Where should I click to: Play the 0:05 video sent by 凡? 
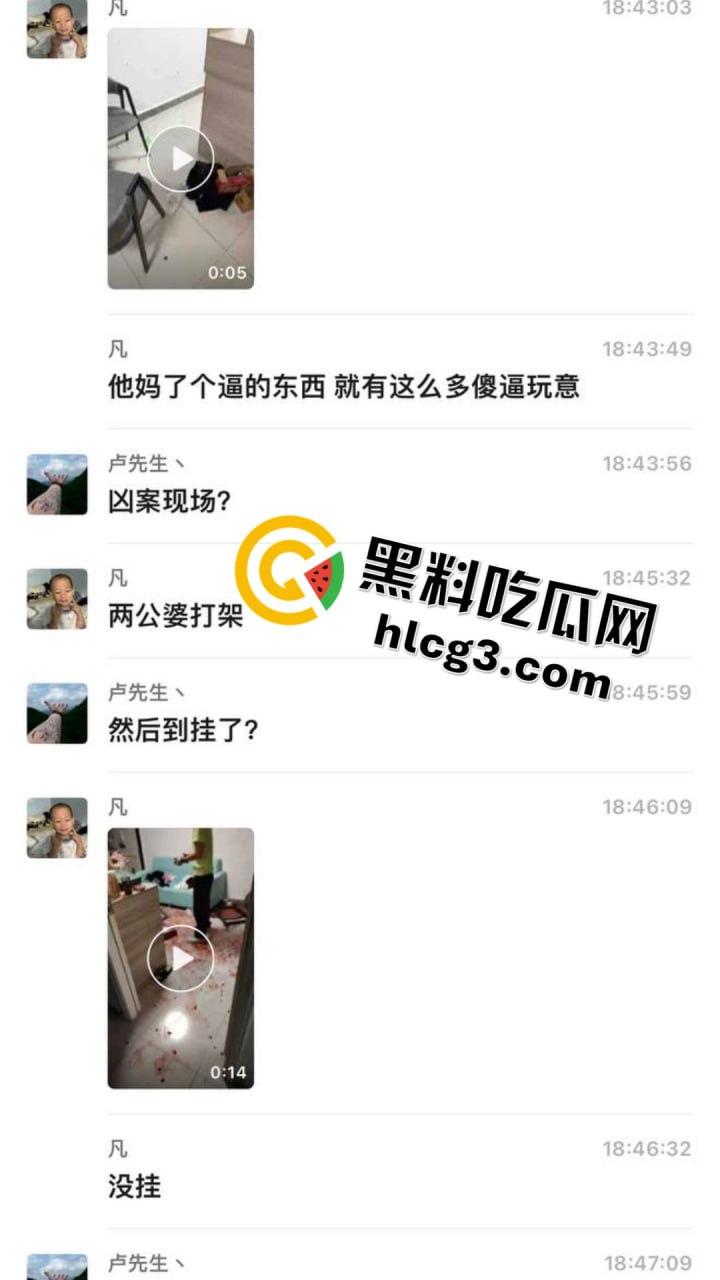pyautogui.click(x=181, y=159)
